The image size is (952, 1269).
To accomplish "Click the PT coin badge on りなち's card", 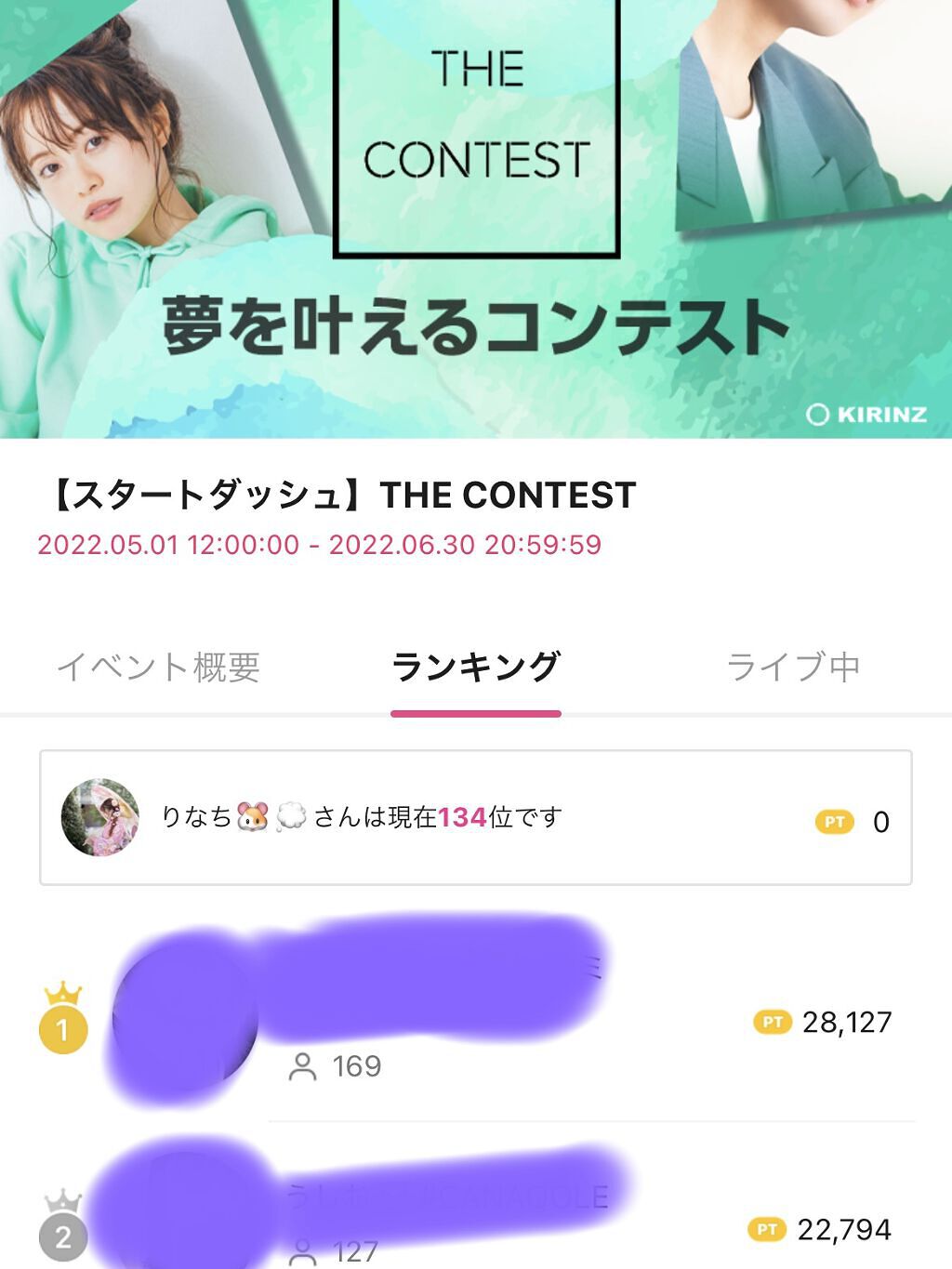I will 837,821.
